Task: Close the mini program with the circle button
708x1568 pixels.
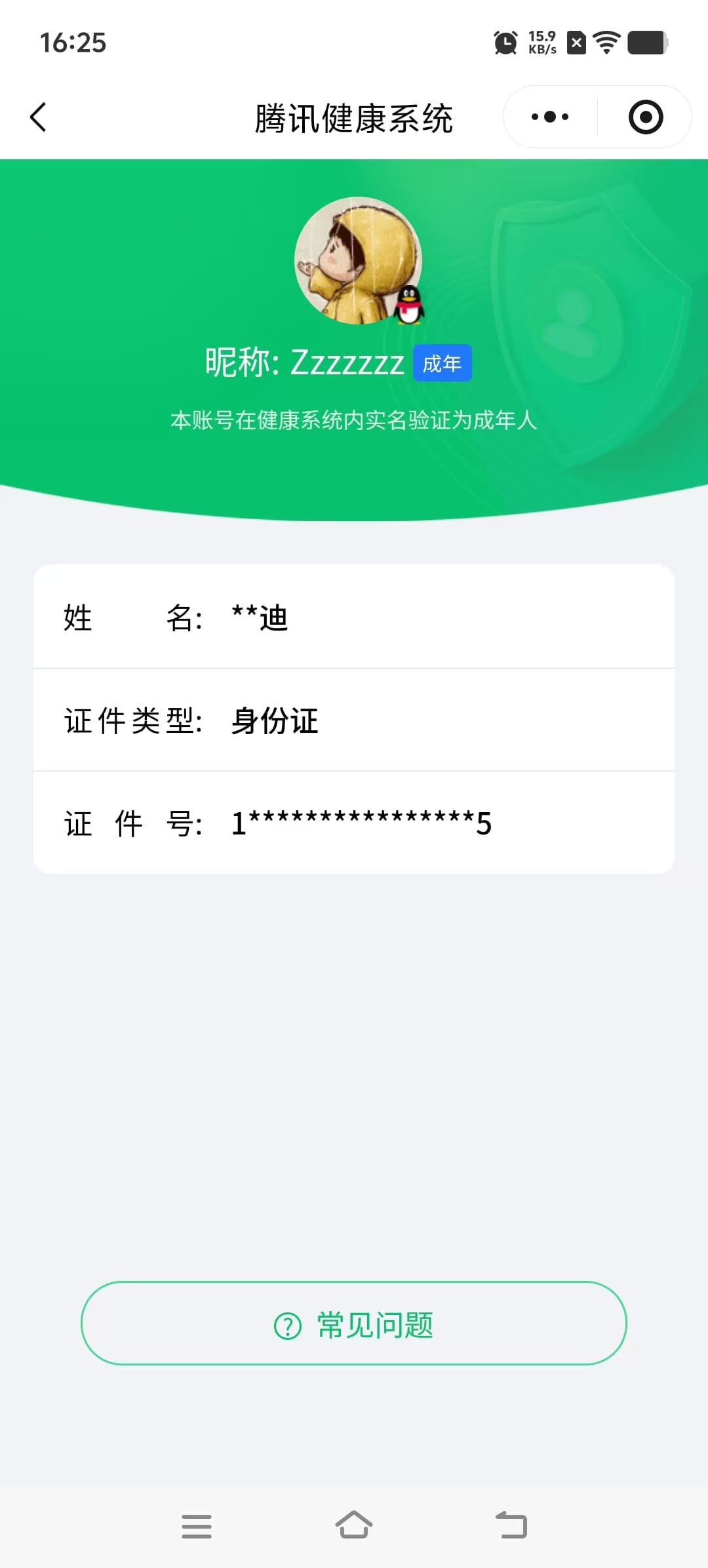Action: coord(645,117)
